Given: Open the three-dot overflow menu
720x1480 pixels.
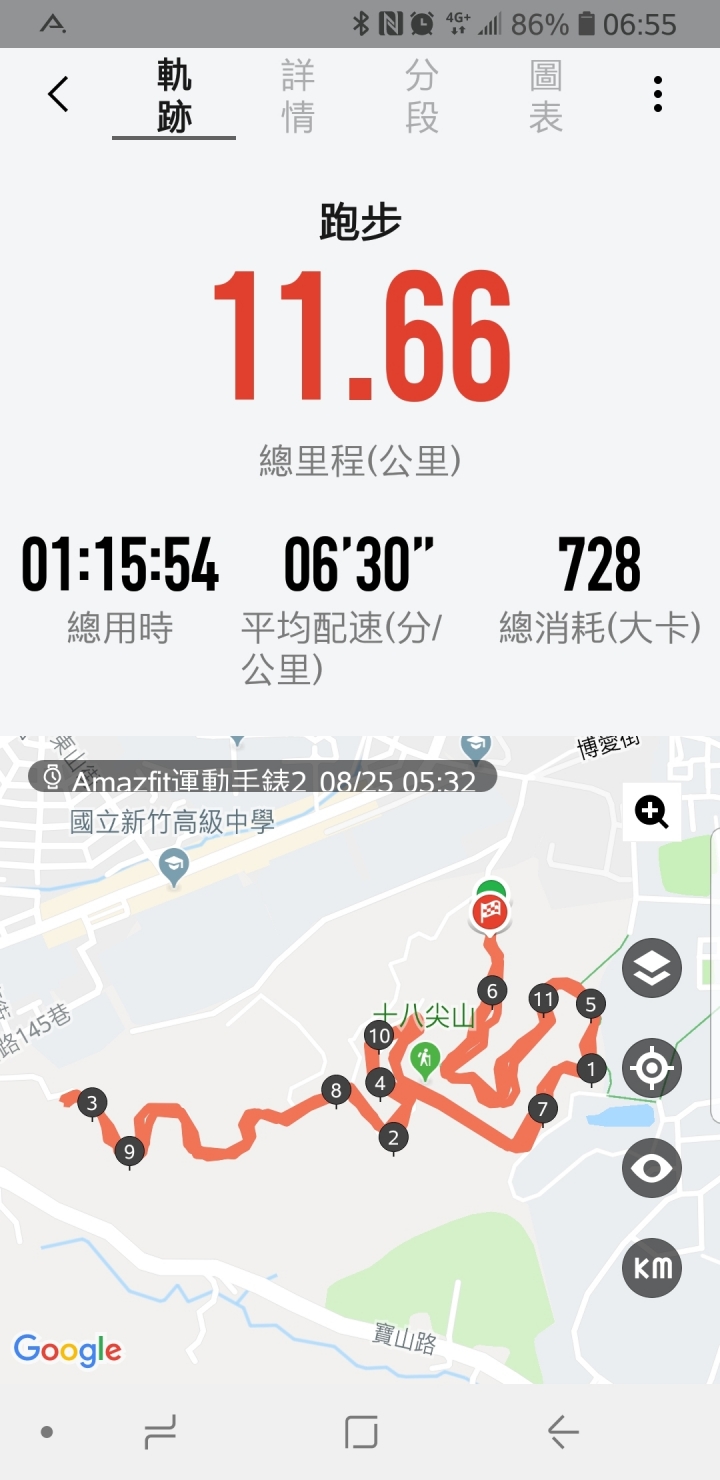Looking at the screenshot, I should [657, 94].
